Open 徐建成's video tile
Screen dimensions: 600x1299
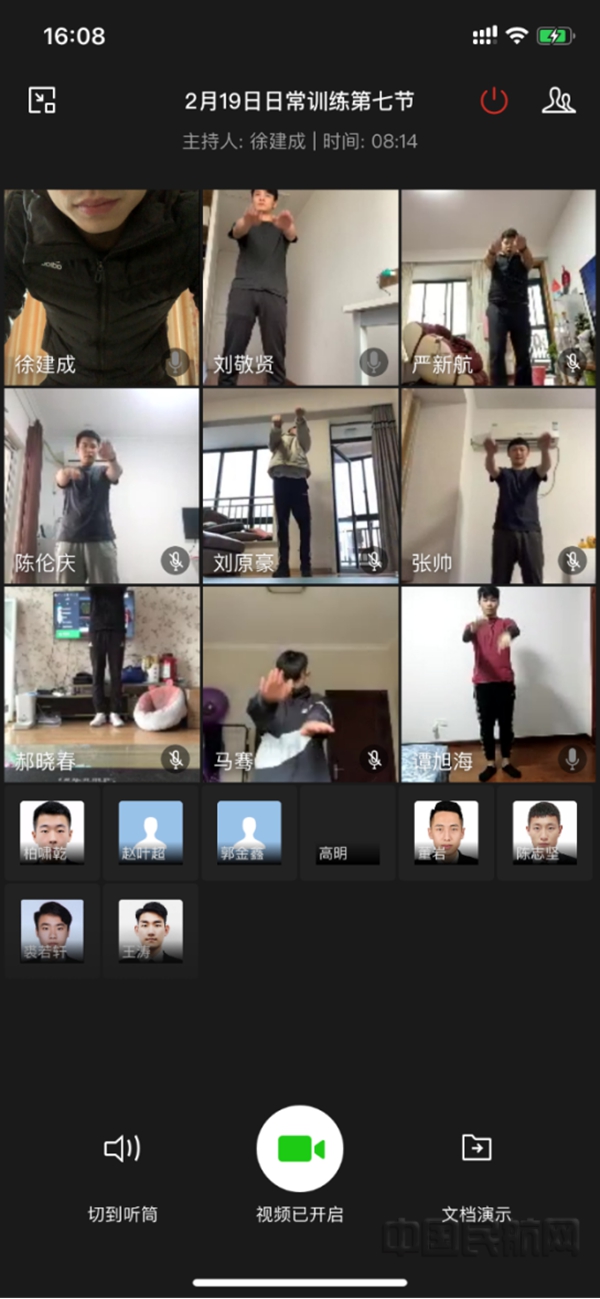pos(101,287)
